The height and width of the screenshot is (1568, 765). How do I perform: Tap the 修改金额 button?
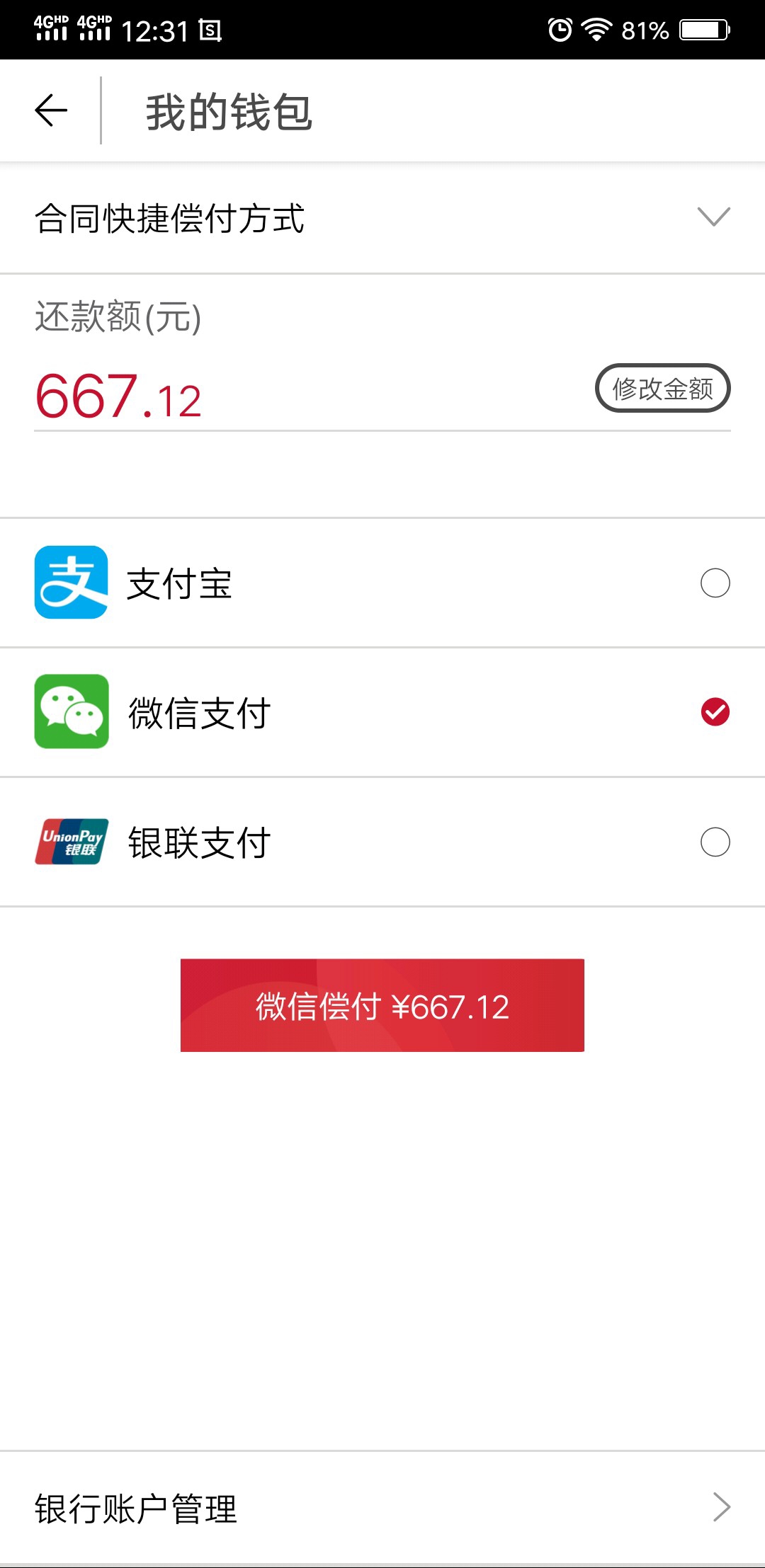click(x=662, y=388)
